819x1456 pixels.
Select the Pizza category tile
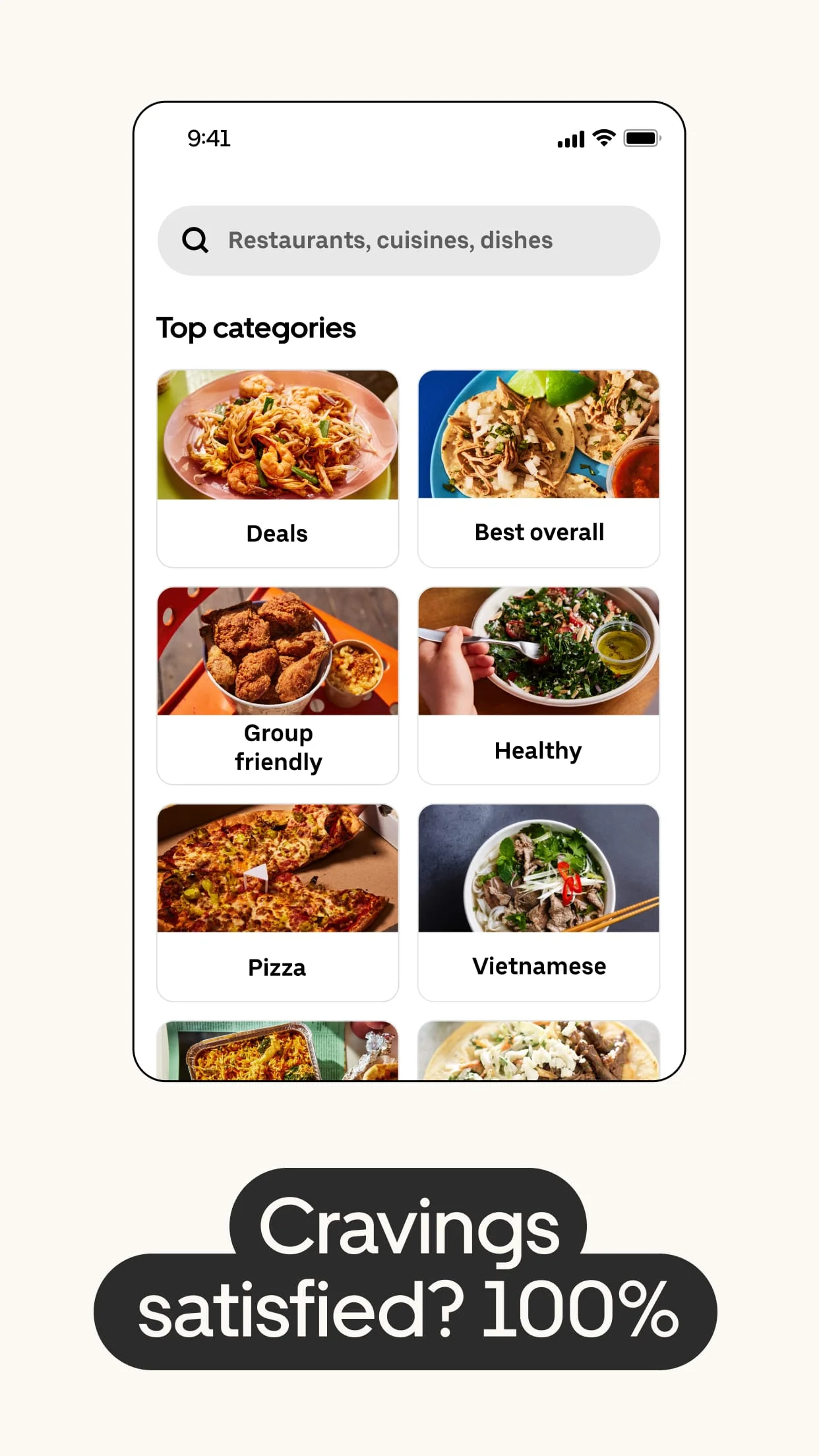click(x=277, y=870)
